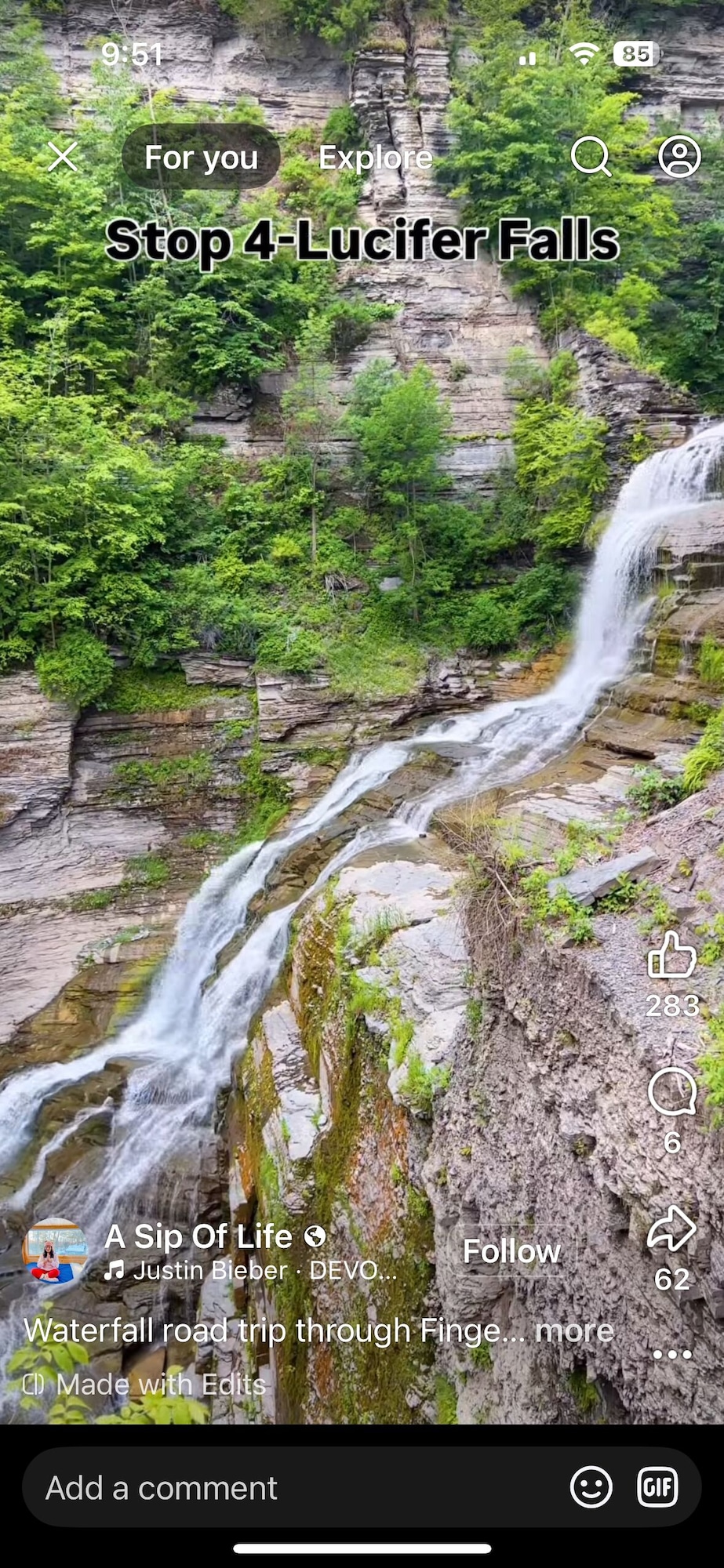Open the A Sip Of Life page name
Image resolution: width=724 pixels, height=1568 pixels.
pyautogui.click(x=199, y=1236)
